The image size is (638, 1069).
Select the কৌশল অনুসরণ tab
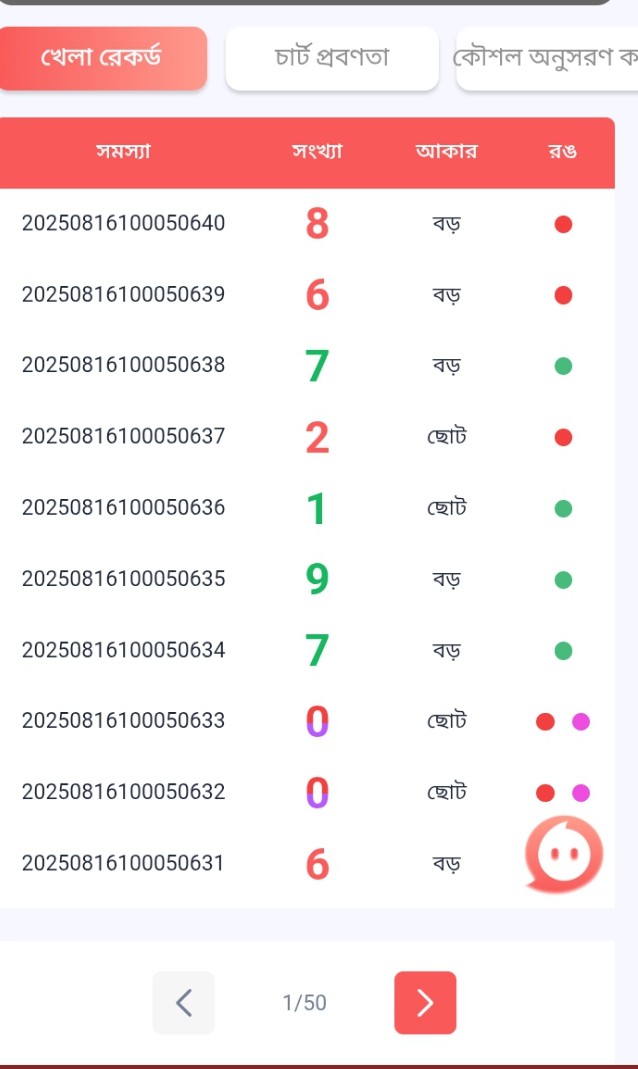click(546, 58)
